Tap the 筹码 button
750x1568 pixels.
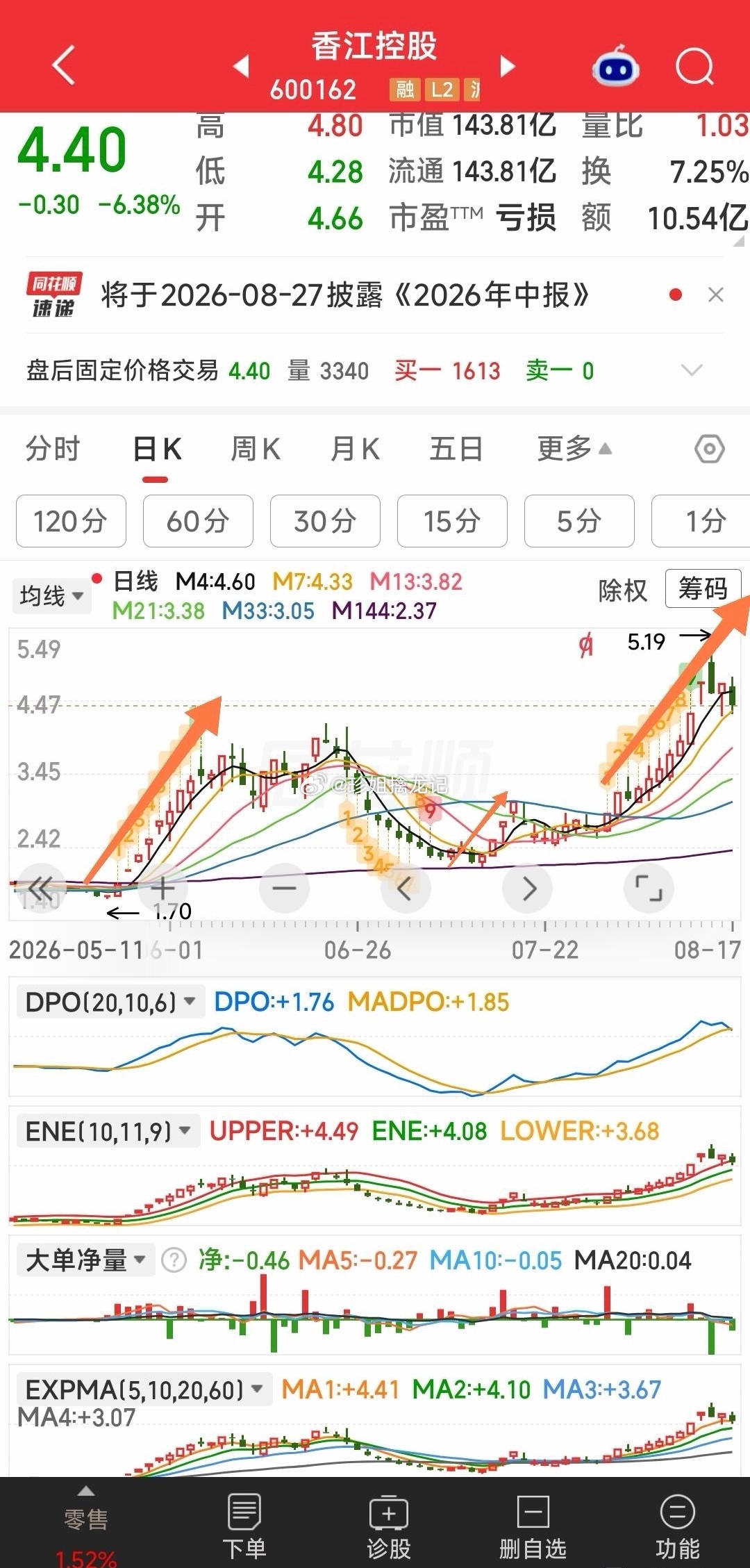coord(703,589)
